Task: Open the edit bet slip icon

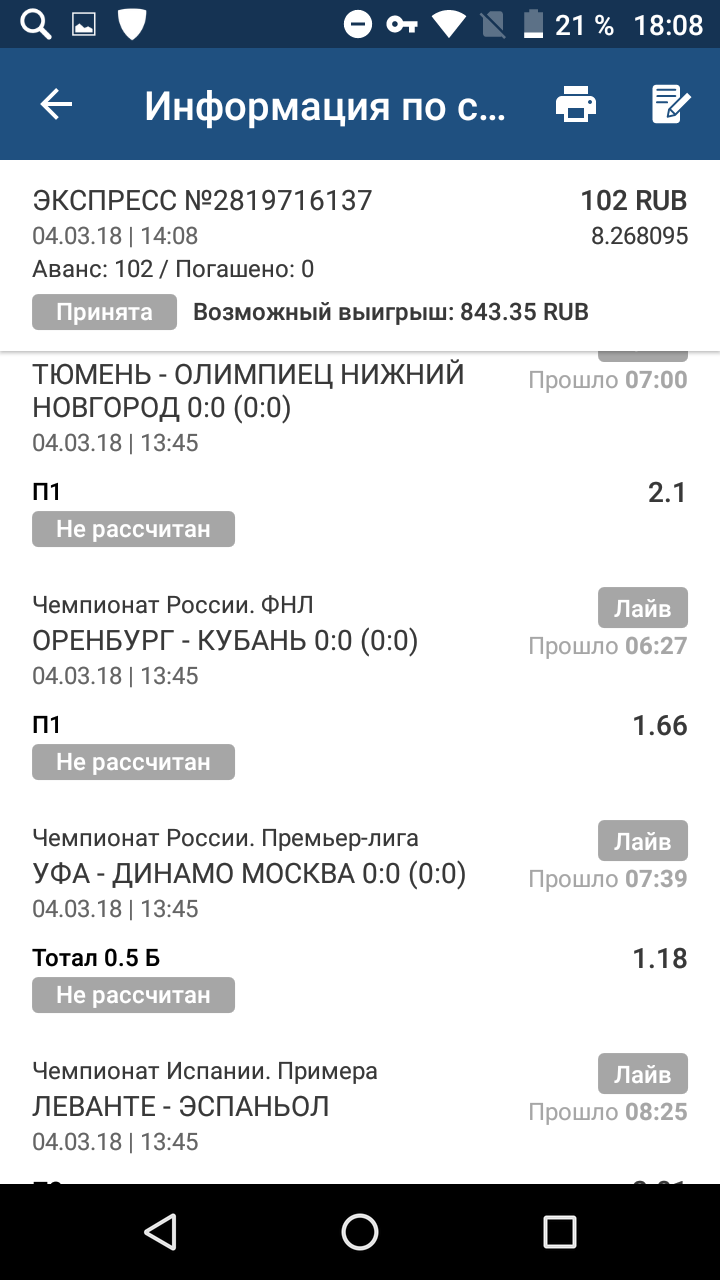Action: pos(670,104)
